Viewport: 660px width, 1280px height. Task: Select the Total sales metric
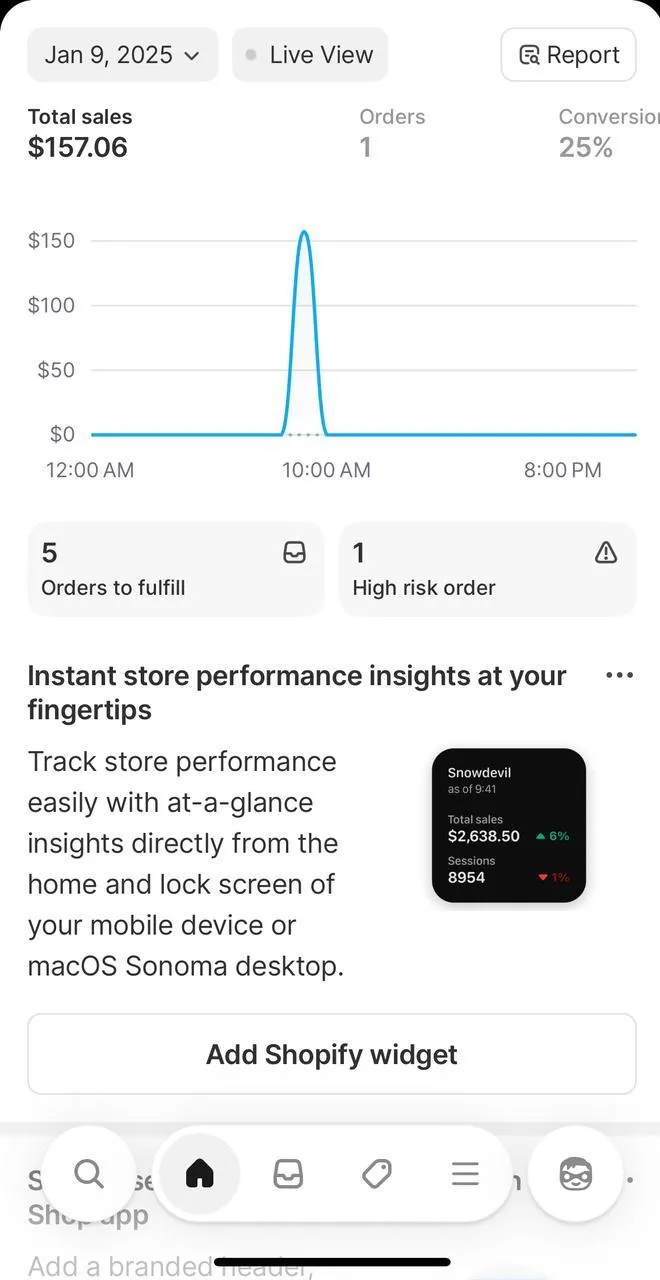coord(80,133)
